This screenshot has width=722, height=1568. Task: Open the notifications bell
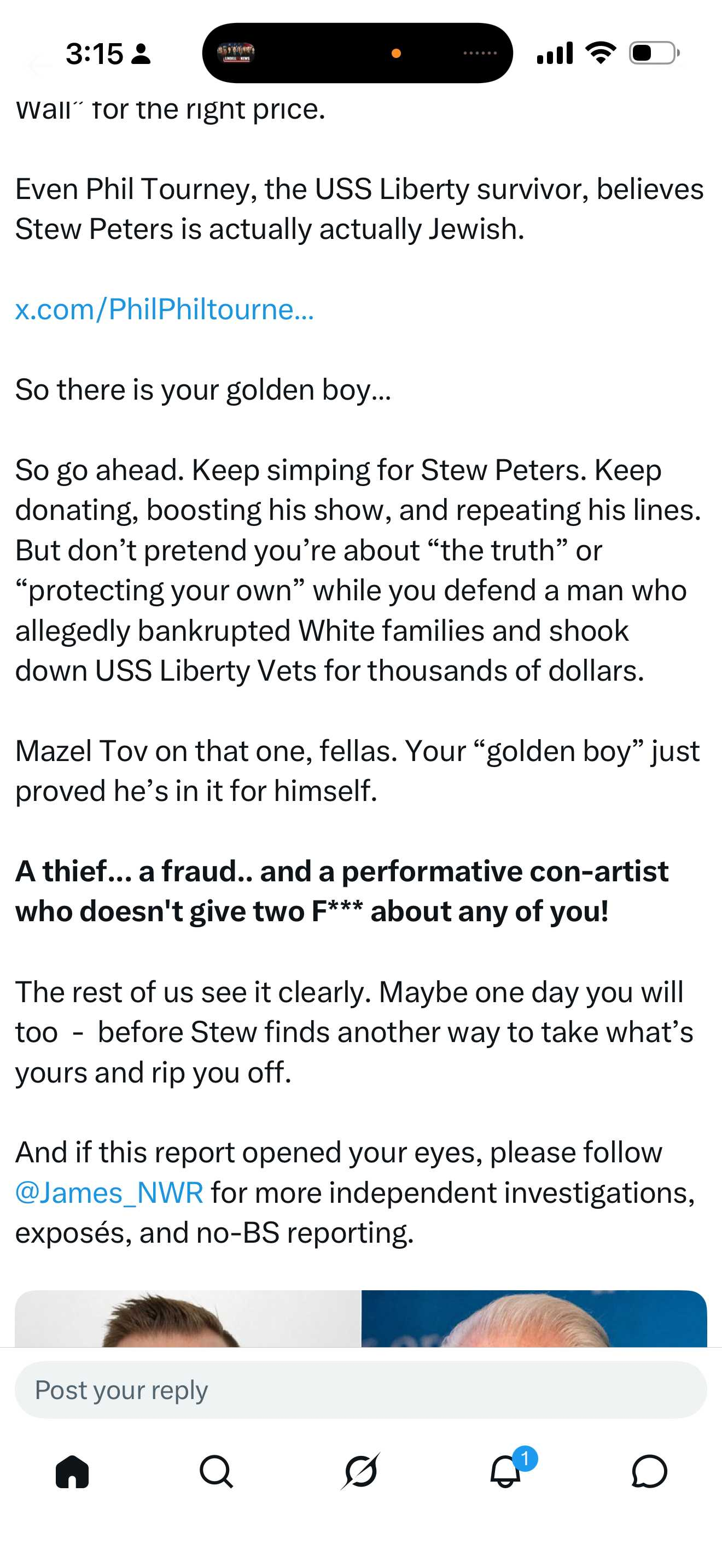505,1472
